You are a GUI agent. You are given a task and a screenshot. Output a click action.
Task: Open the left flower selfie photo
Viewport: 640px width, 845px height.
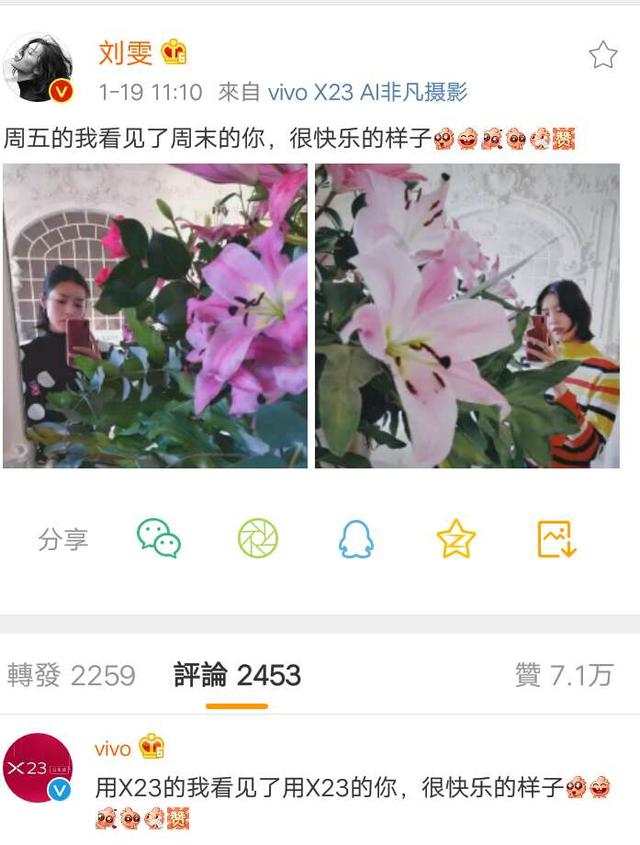coord(155,316)
